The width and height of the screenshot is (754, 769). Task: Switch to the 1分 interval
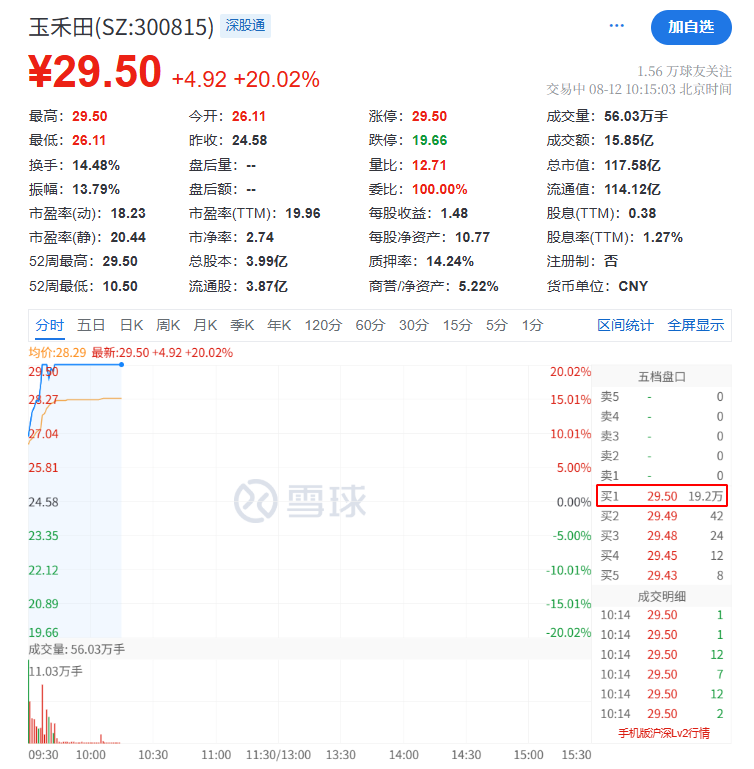532,325
